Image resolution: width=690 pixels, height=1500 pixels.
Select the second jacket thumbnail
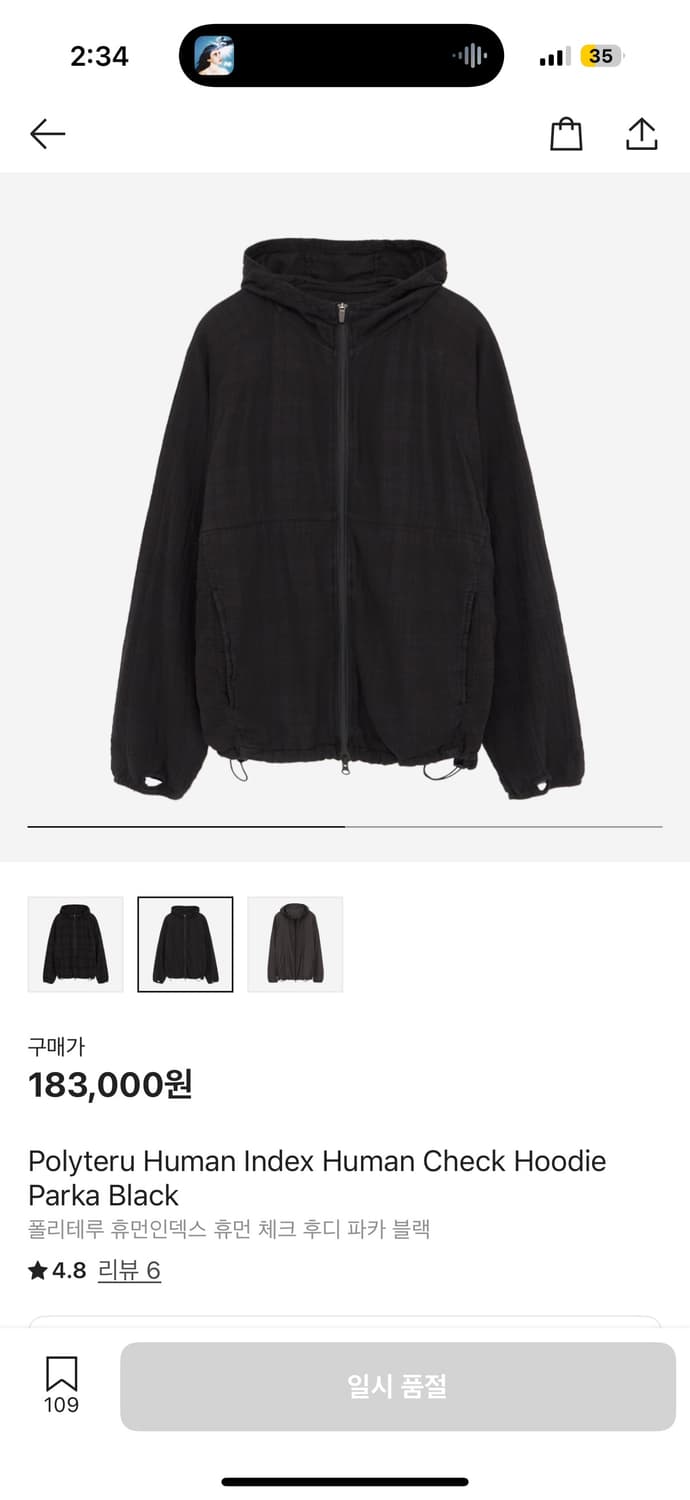185,944
